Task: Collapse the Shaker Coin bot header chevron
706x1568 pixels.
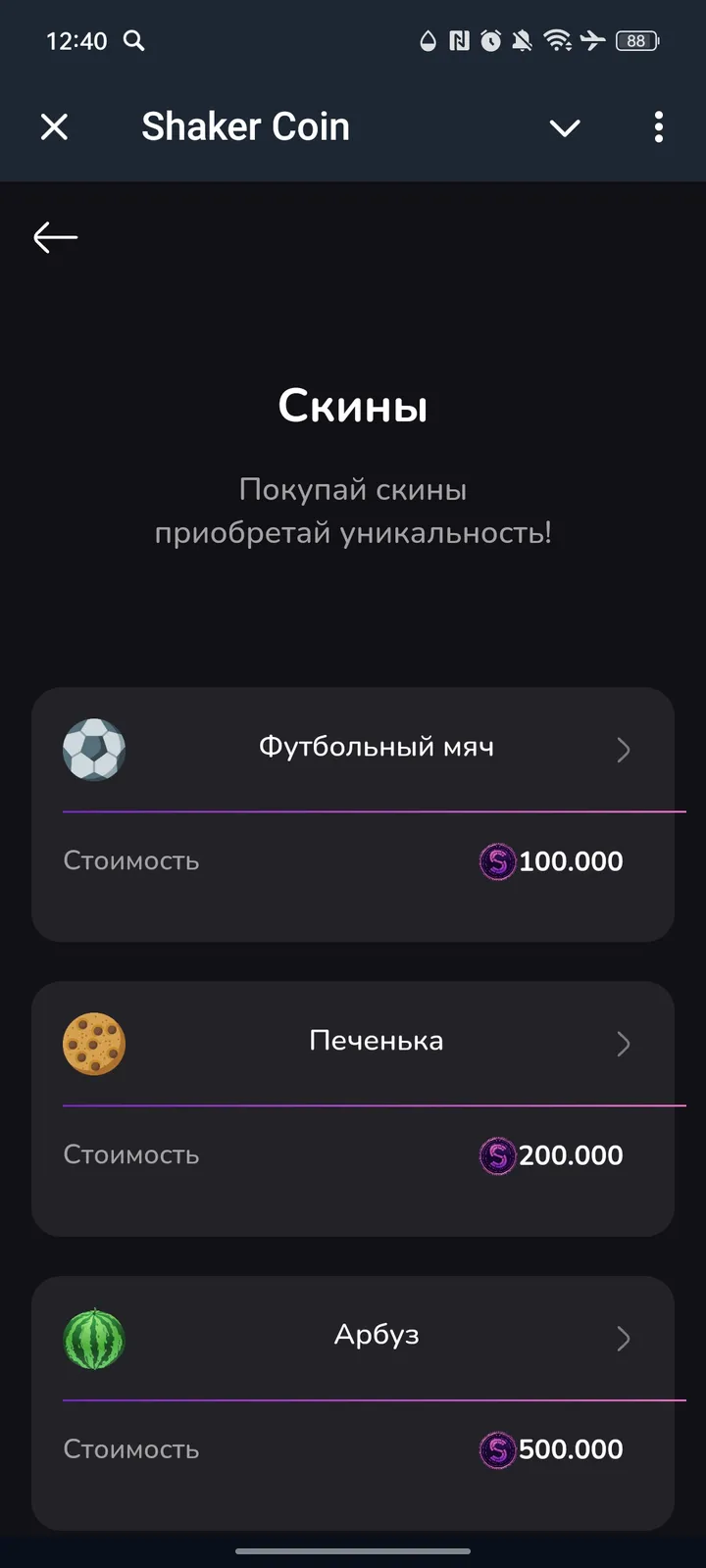Action: (x=565, y=127)
